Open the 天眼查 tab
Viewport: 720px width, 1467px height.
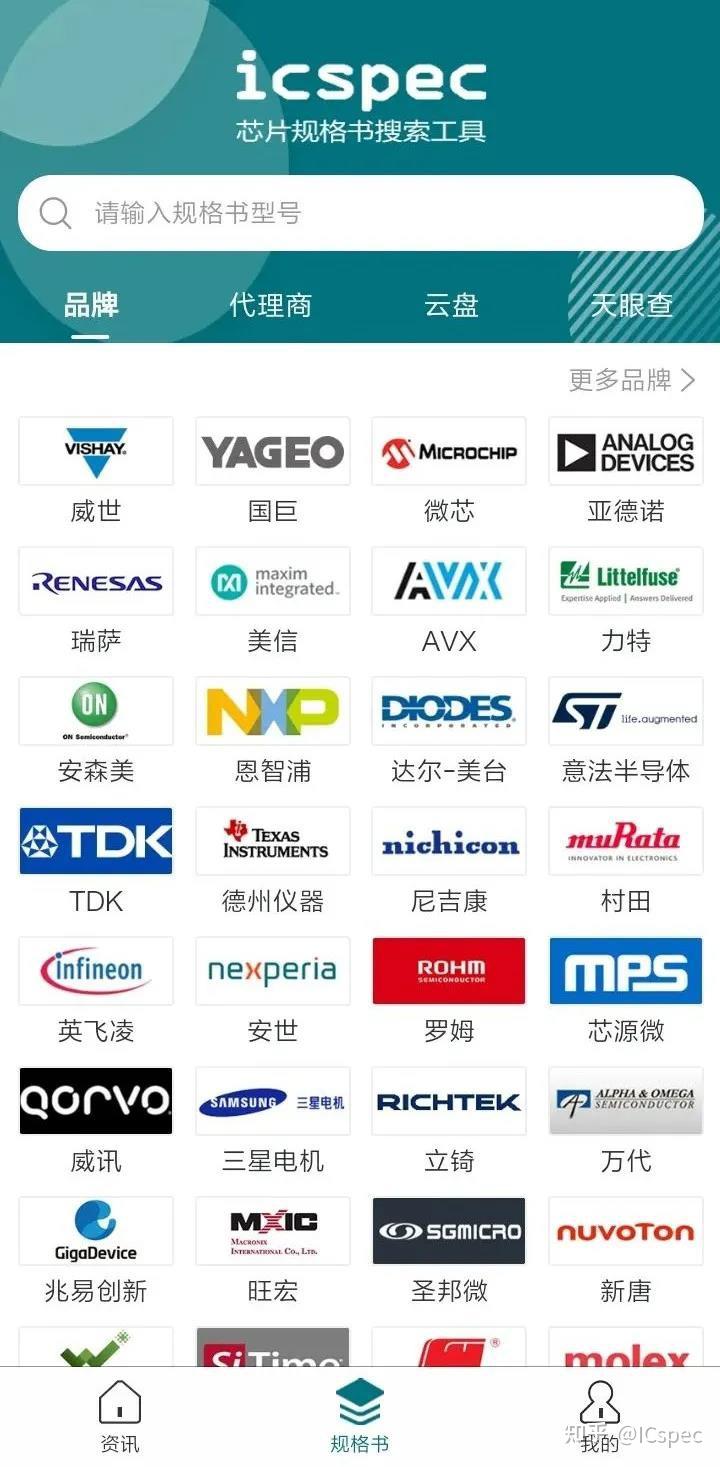[x=631, y=305]
